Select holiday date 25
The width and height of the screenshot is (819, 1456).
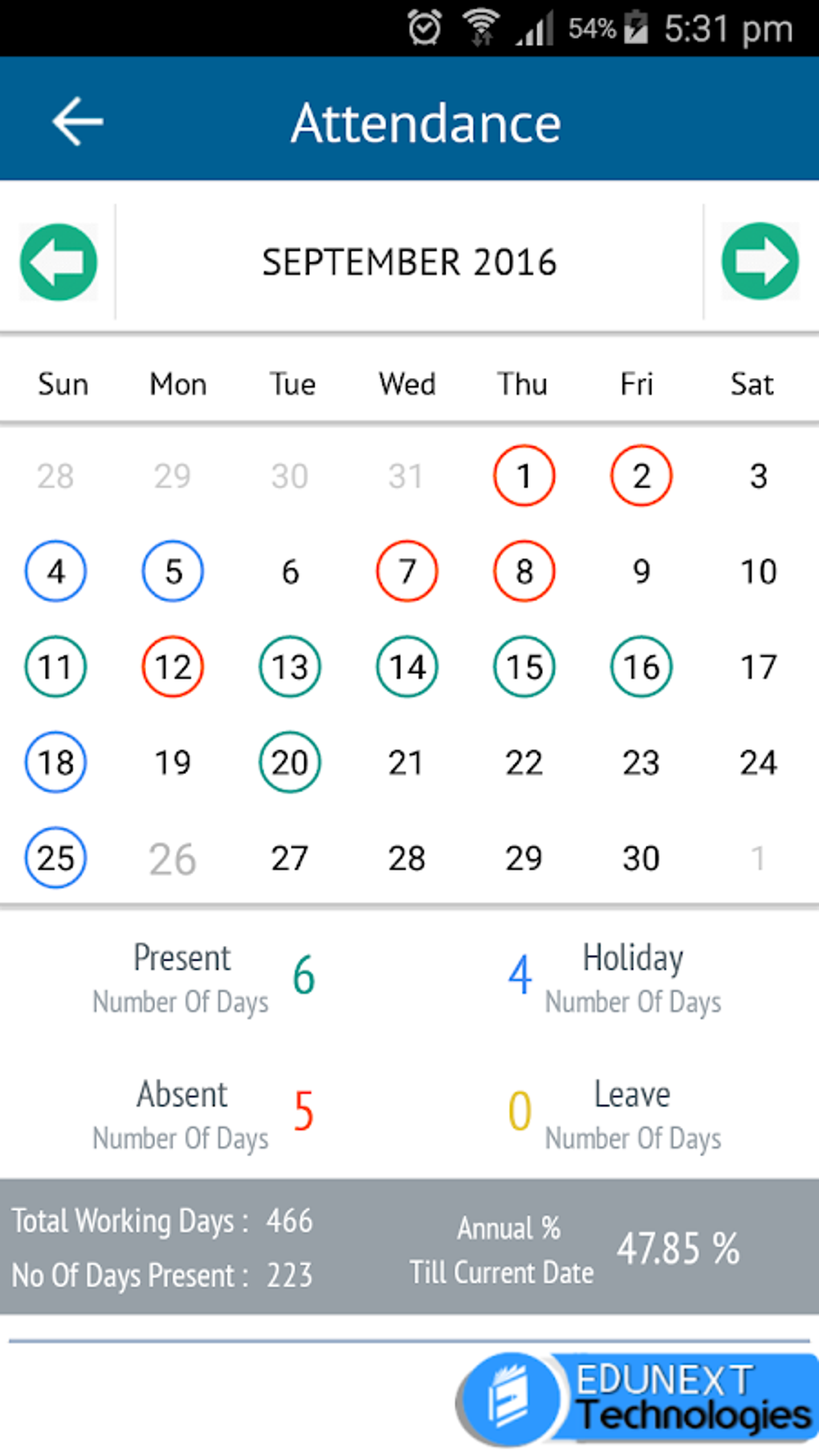coord(55,858)
